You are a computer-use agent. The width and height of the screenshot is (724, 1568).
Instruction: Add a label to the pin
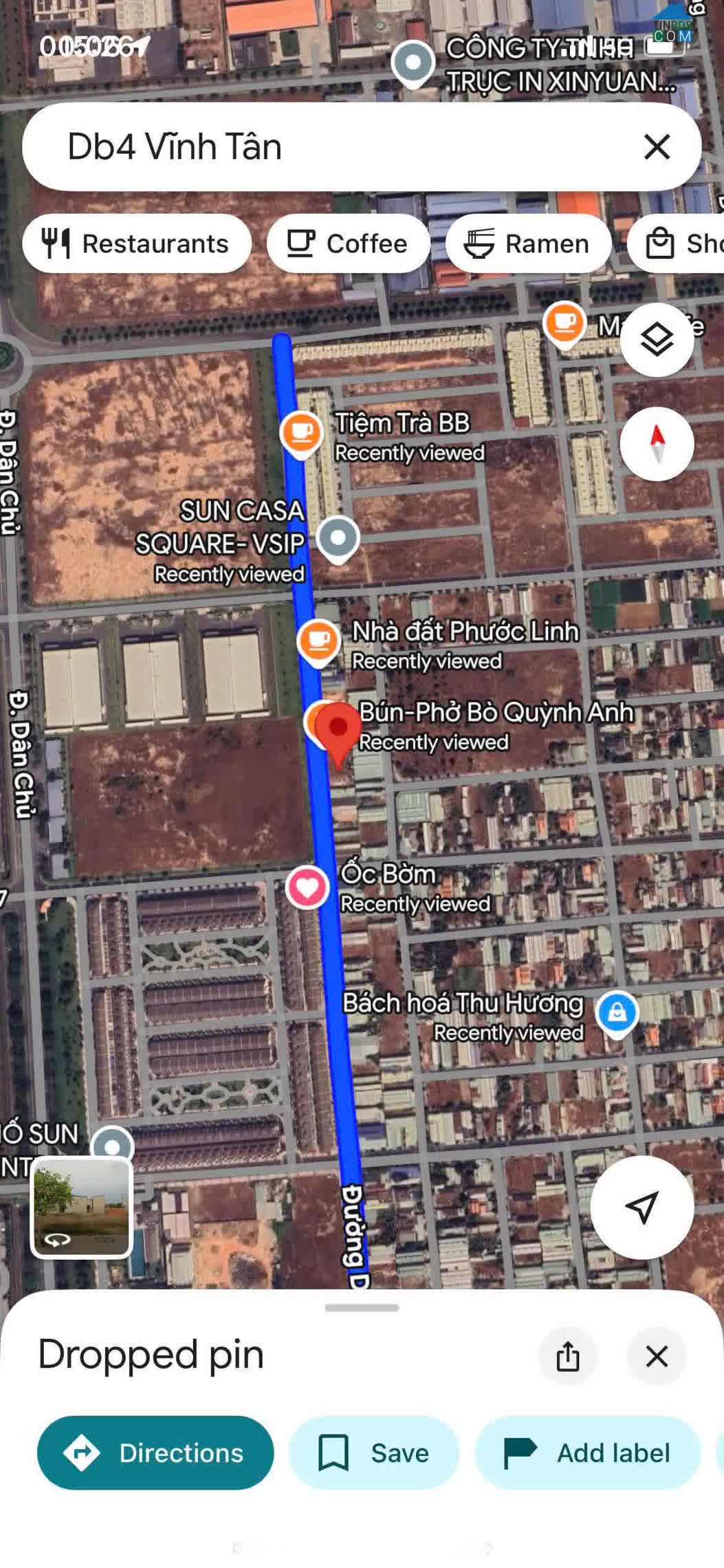tap(587, 1452)
